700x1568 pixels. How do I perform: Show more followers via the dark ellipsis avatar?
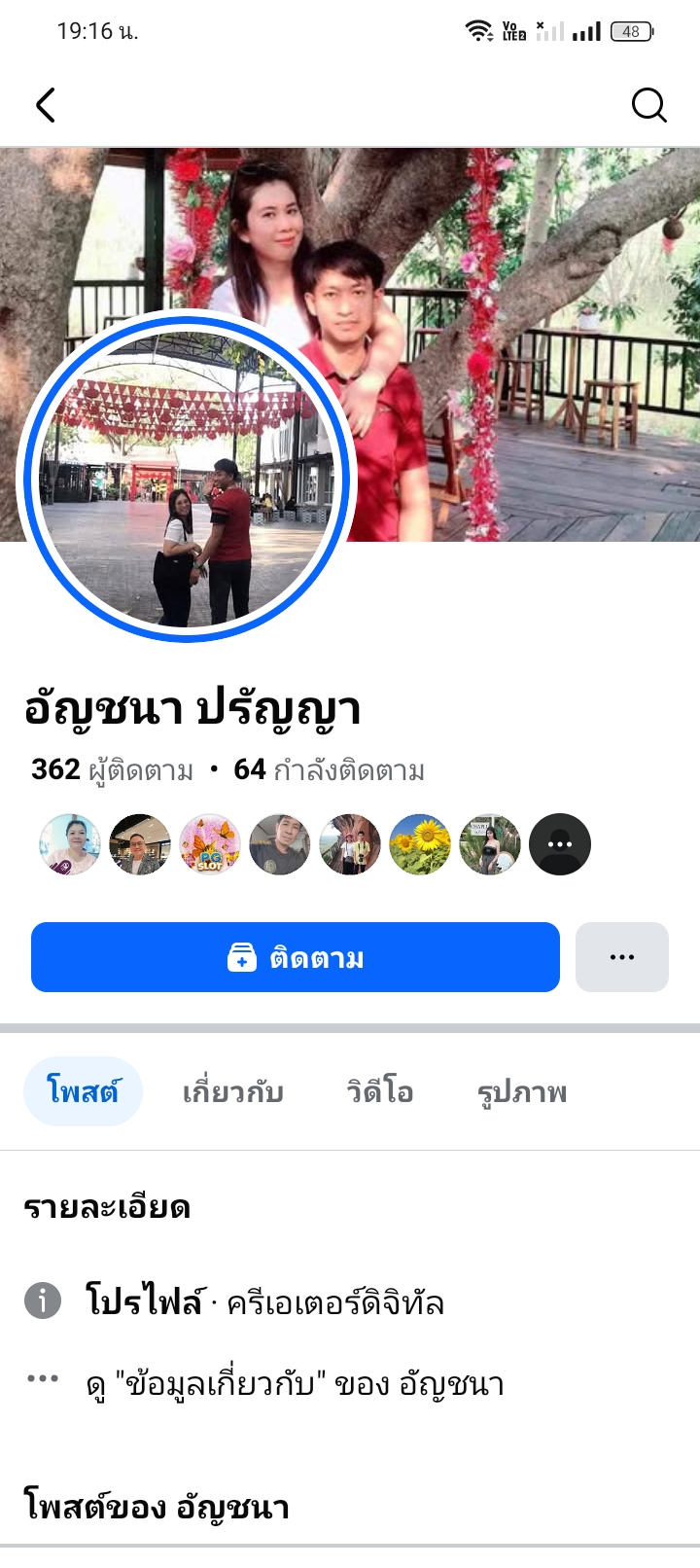coord(560,844)
